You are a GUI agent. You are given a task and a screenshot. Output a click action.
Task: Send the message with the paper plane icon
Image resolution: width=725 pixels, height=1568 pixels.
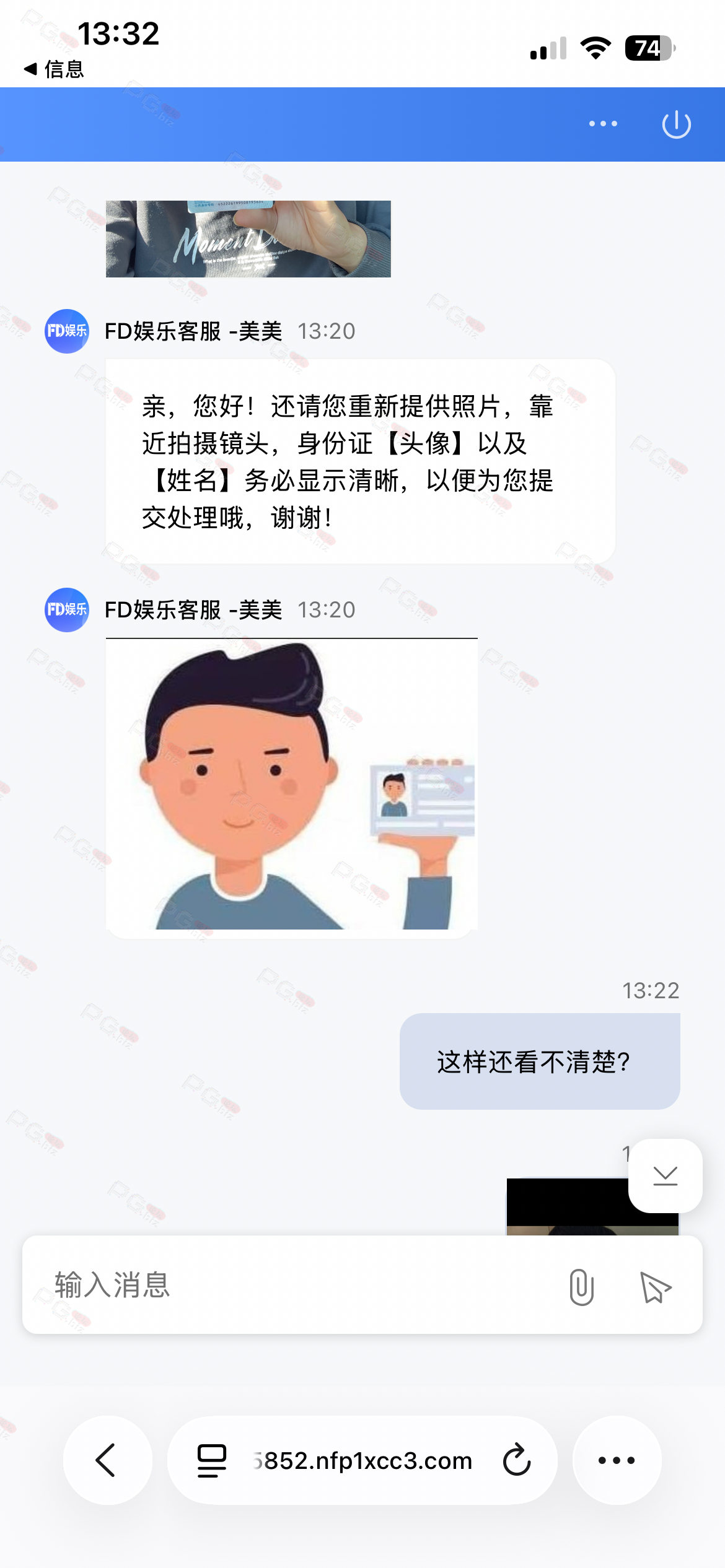(x=655, y=1286)
